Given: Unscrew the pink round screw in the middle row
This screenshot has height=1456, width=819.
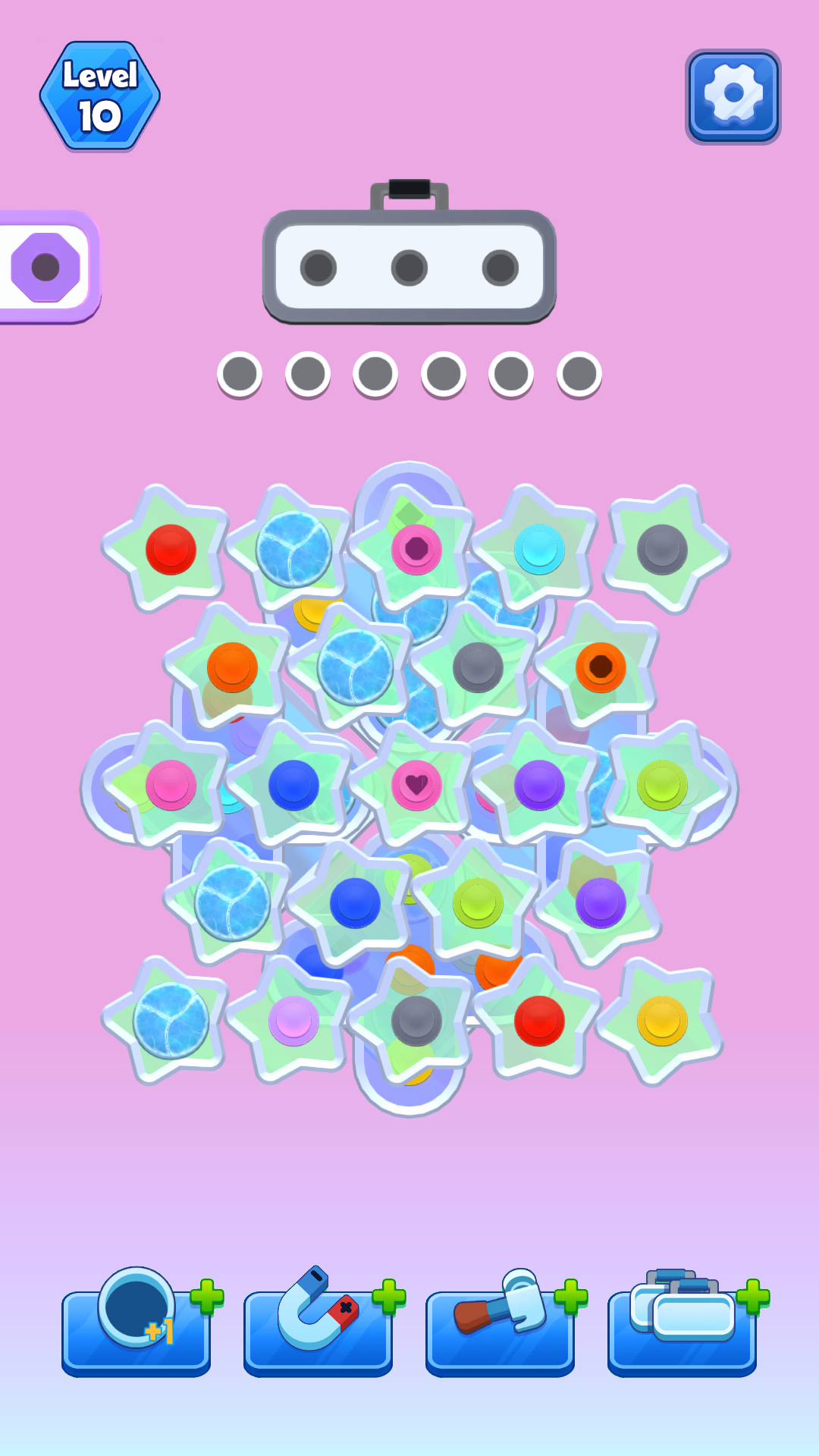Looking at the screenshot, I should pos(171,785).
